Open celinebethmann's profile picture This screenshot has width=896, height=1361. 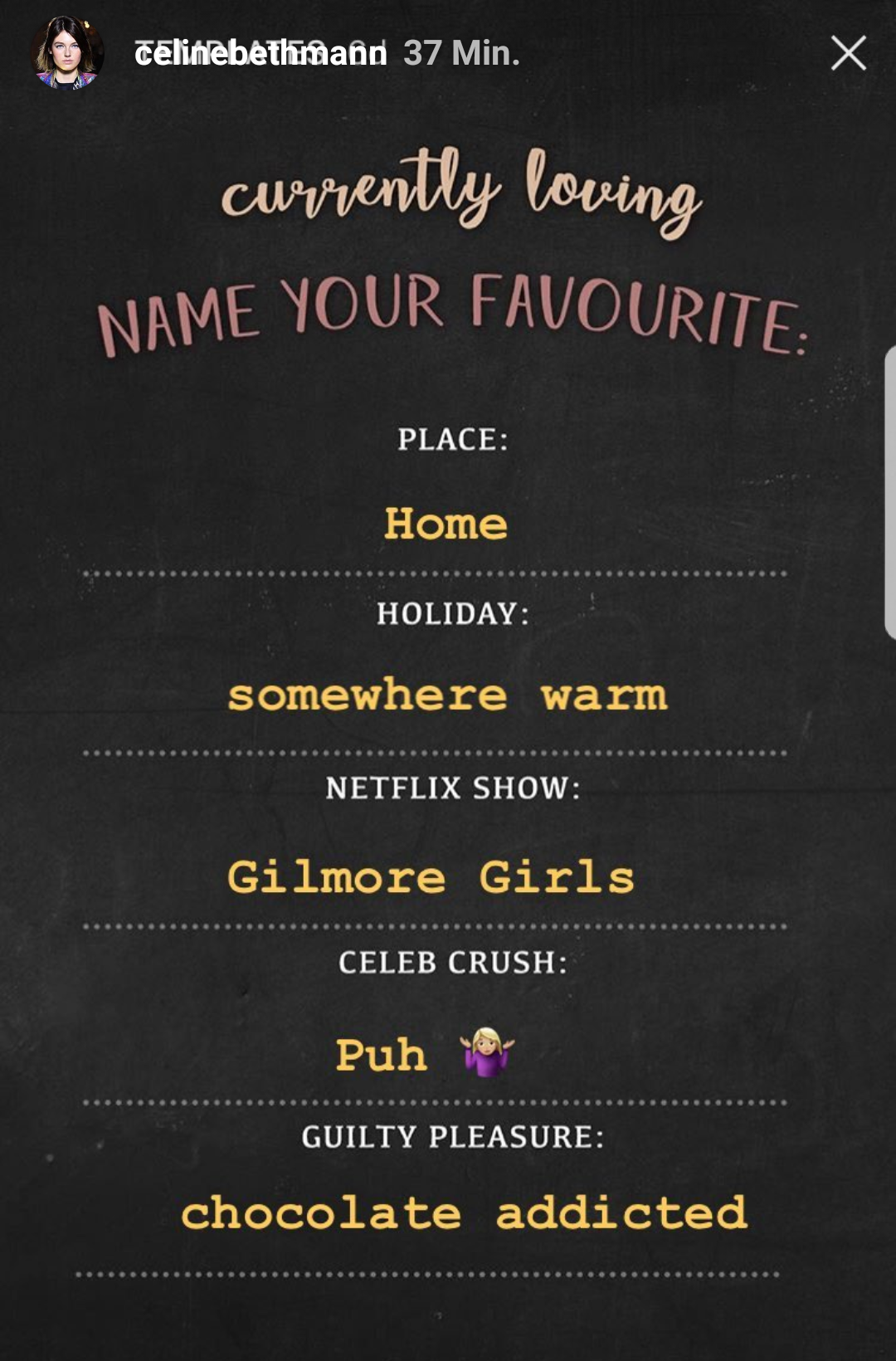(67, 53)
